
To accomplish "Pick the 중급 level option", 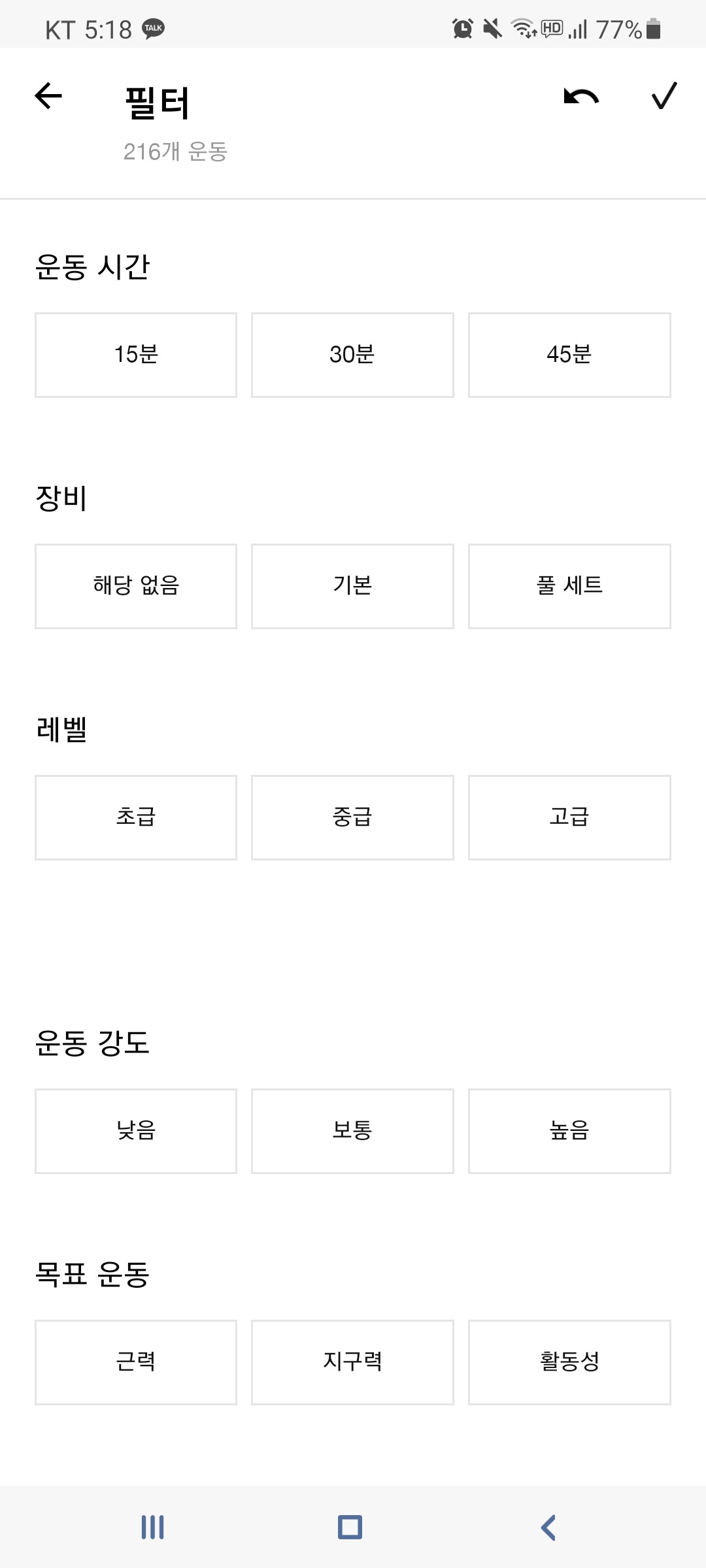I will point(352,817).
